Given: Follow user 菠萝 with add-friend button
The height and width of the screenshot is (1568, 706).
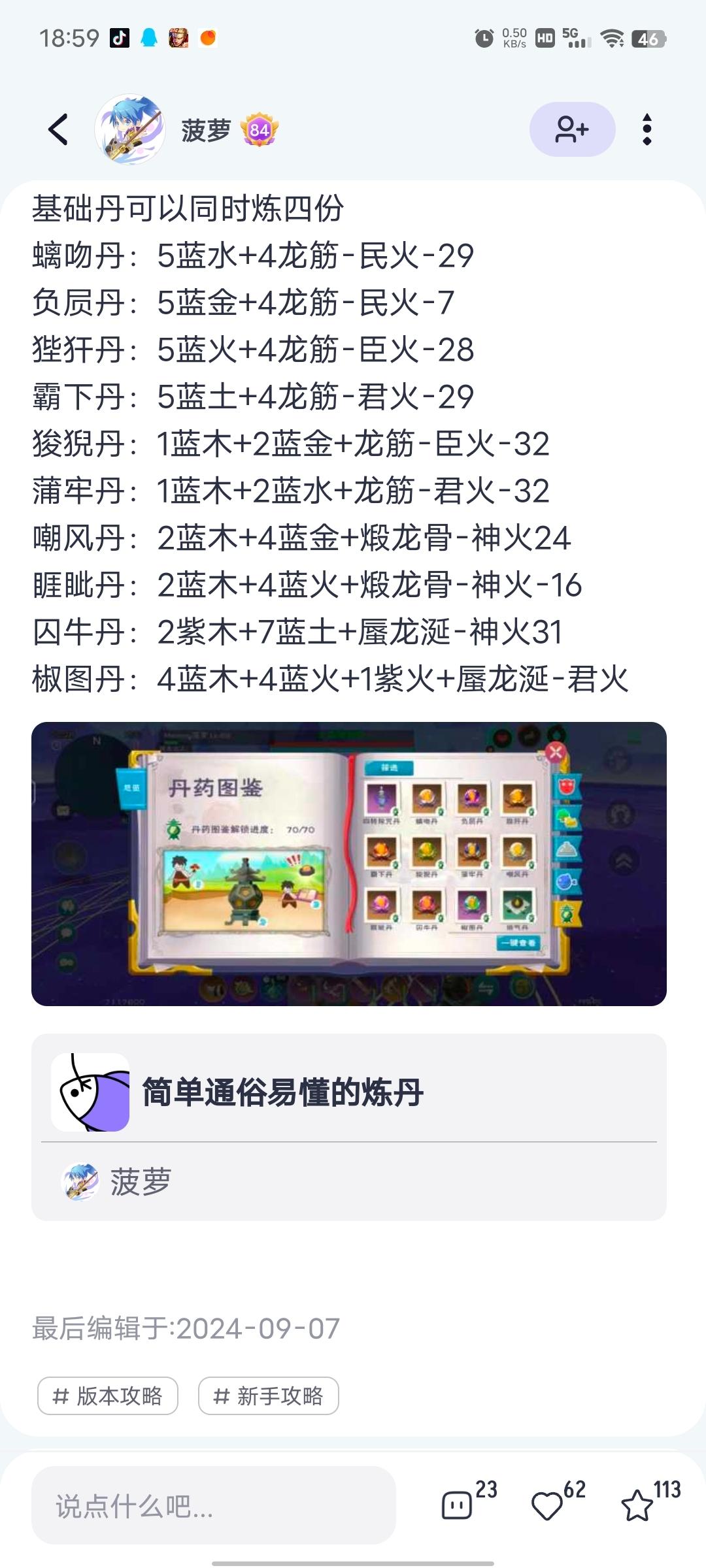Looking at the screenshot, I should point(572,129).
